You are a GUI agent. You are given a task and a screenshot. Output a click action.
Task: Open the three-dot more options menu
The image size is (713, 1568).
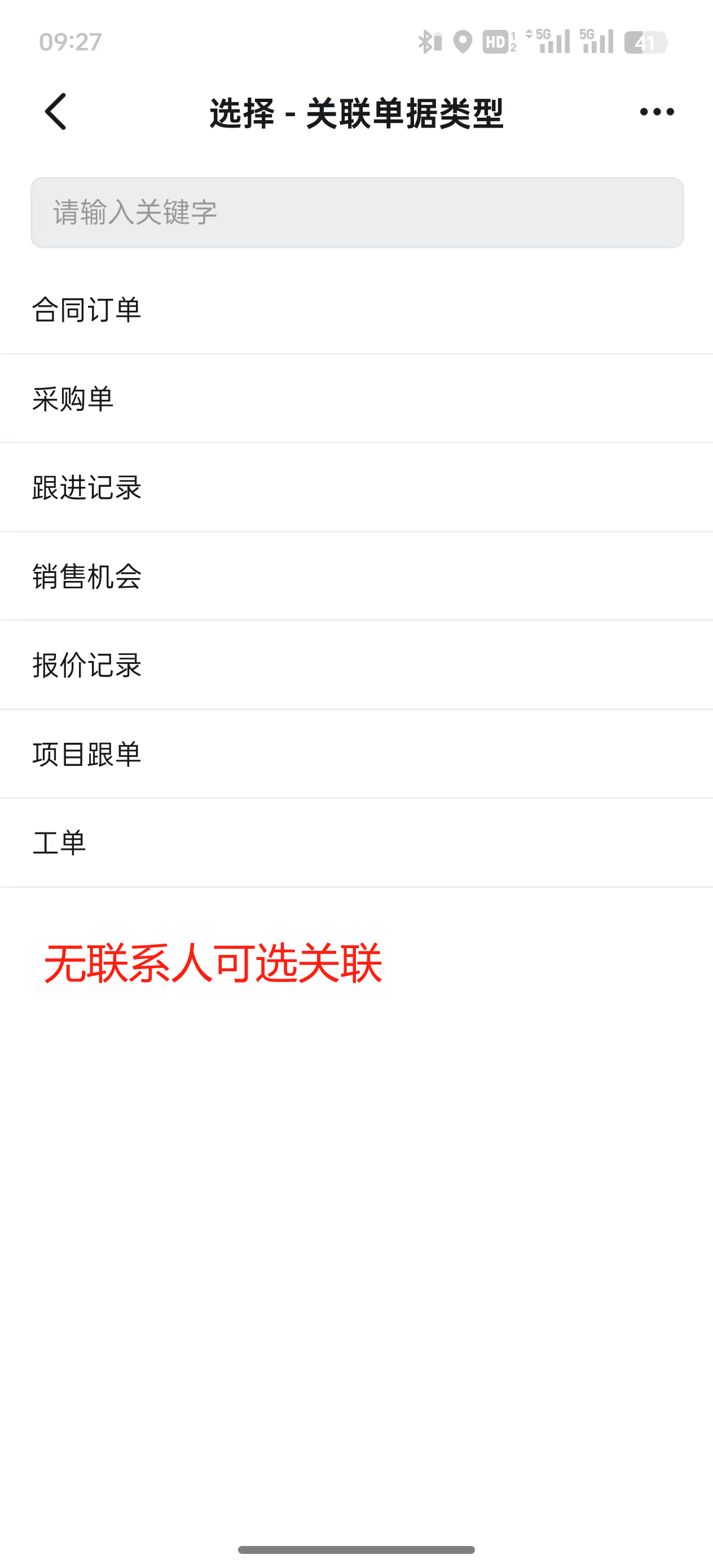tap(657, 112)
